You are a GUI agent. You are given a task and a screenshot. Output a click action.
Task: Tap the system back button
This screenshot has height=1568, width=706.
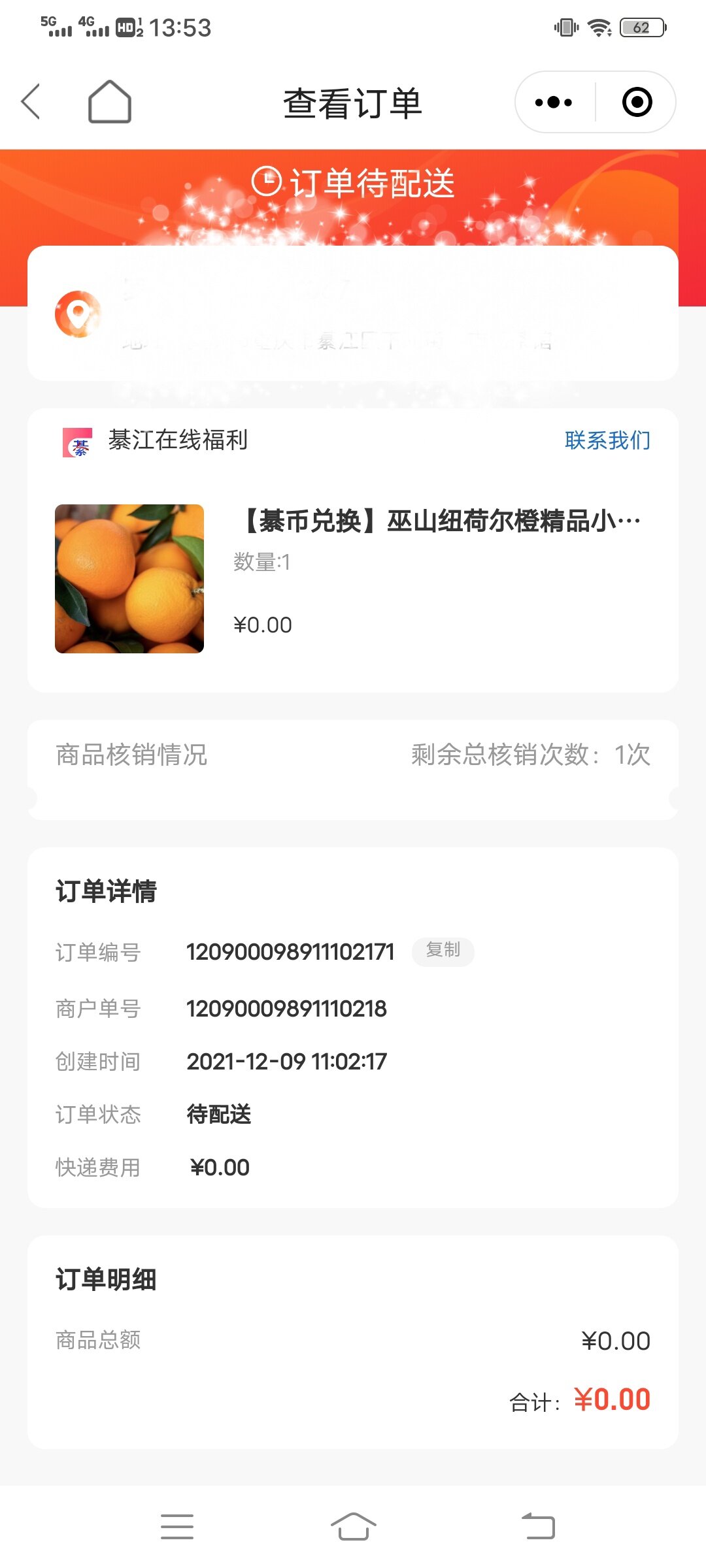(538, 1526)
